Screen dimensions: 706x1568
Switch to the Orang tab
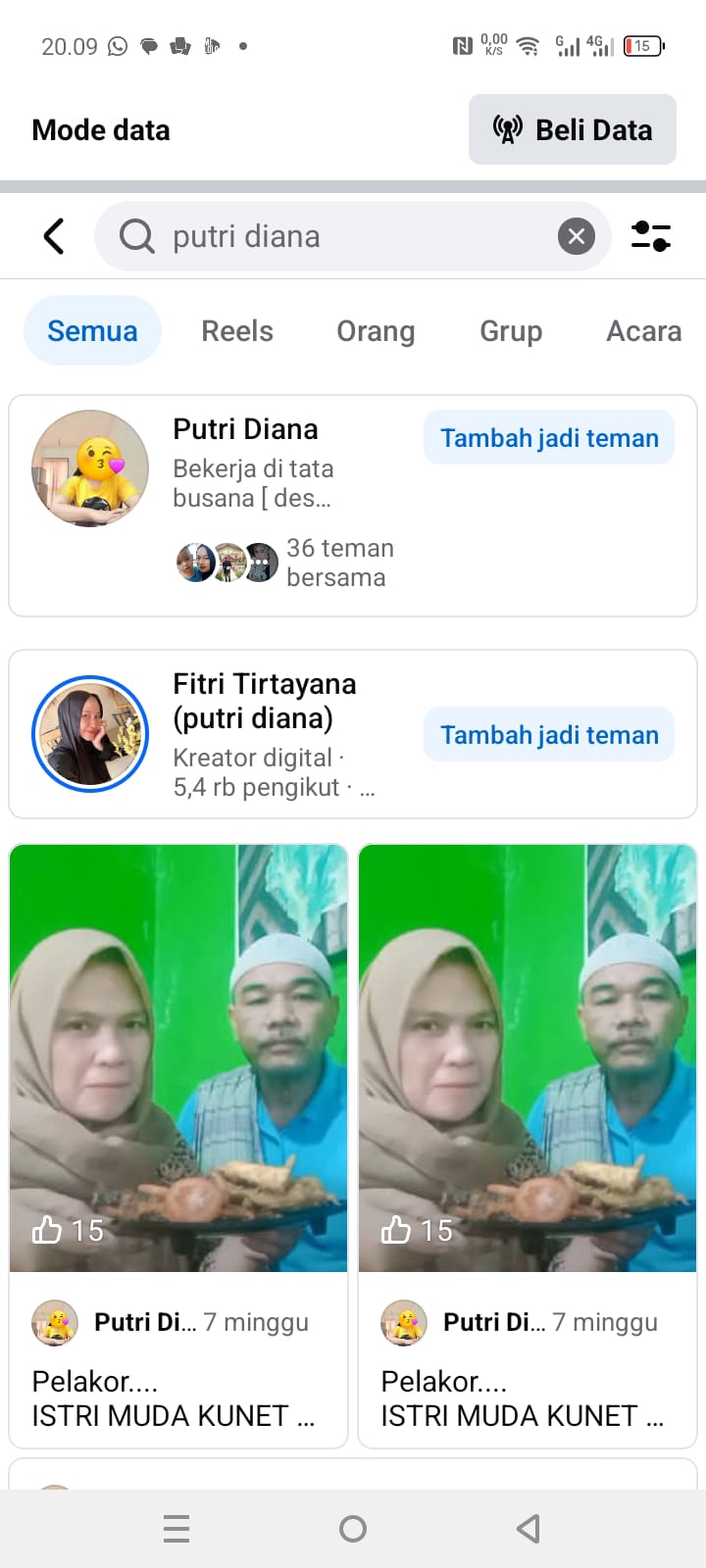376,331
